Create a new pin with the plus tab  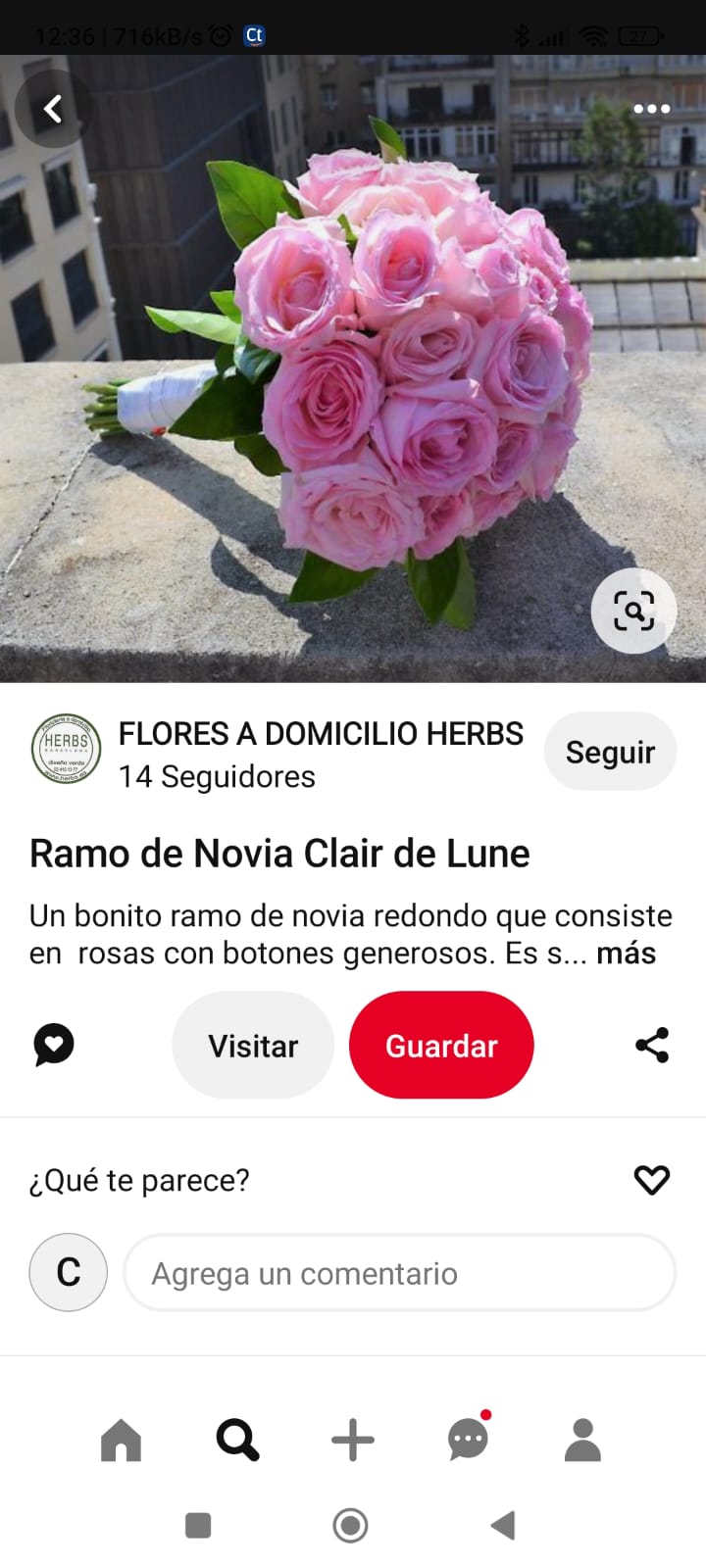coord(353,1441)
